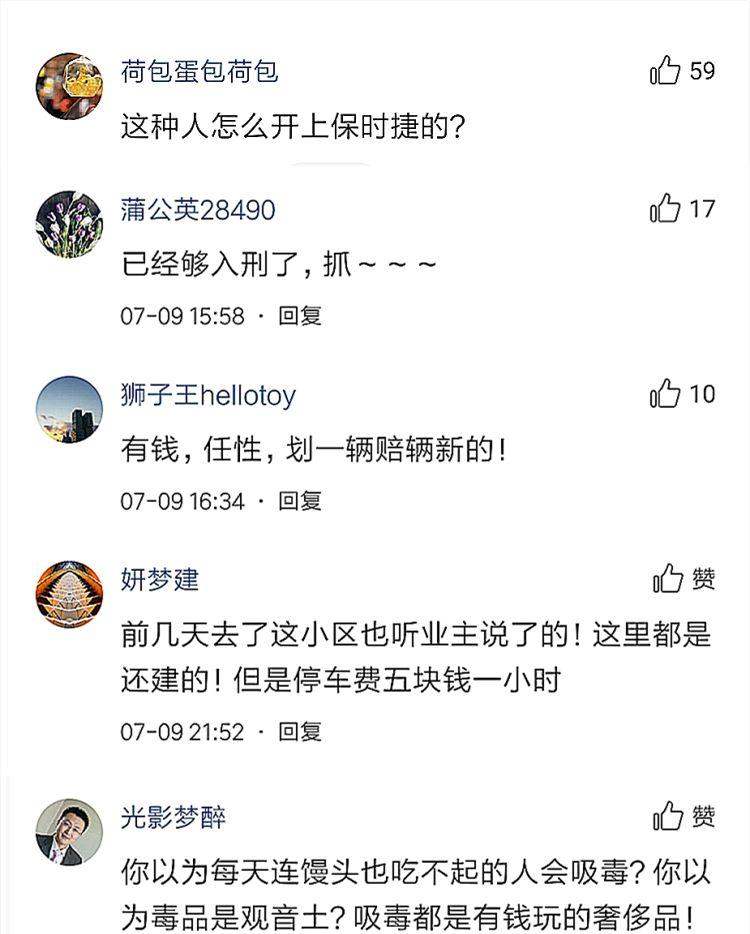The height and width of the screenshot is (934, 750).
Task: View 蒲公英28490's profile picture
Action: click(x=70, y=224)
